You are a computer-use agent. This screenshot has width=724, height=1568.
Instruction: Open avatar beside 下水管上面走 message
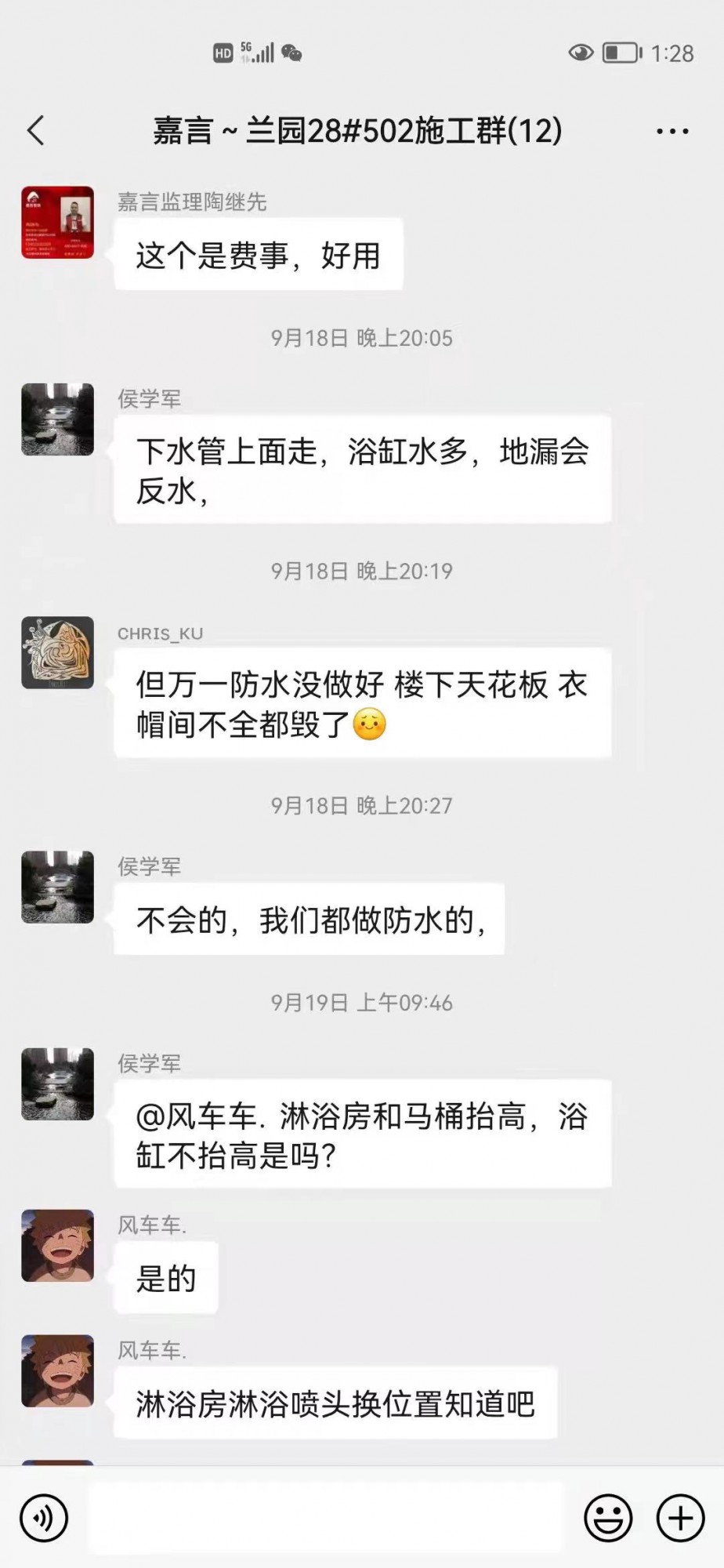57,419
